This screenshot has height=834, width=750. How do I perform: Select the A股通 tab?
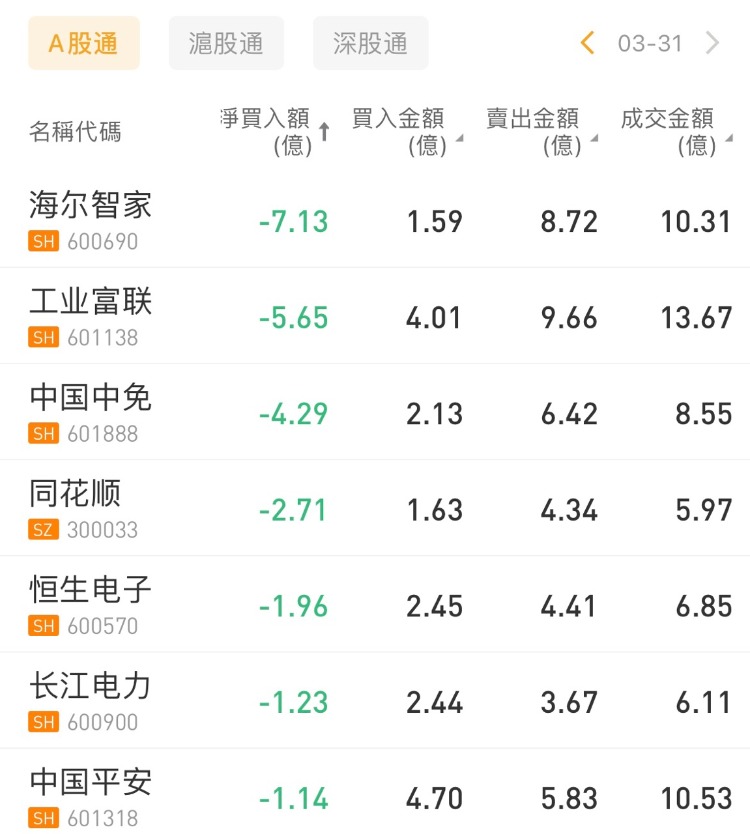pos(84,44)
